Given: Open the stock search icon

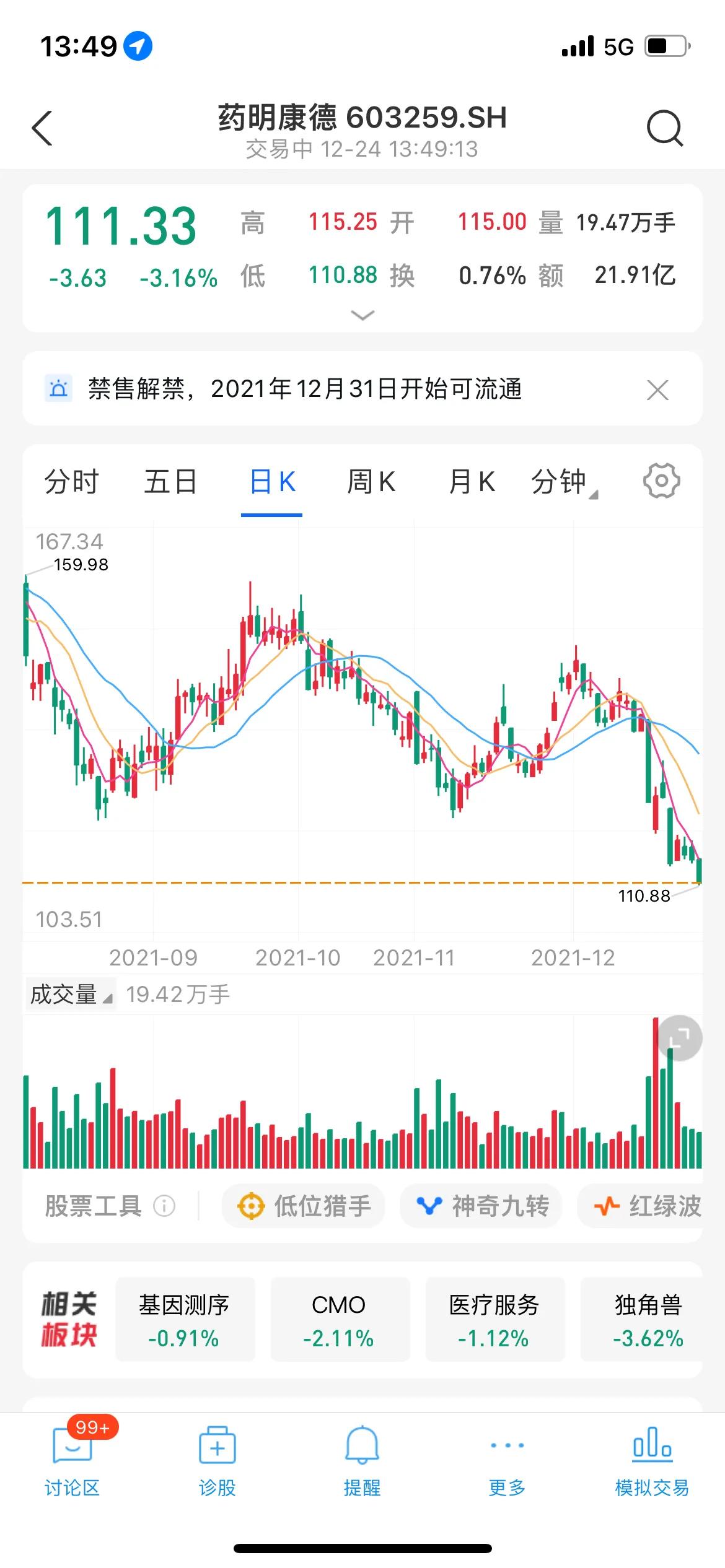Looking at the screenshot, I should 664,129.
